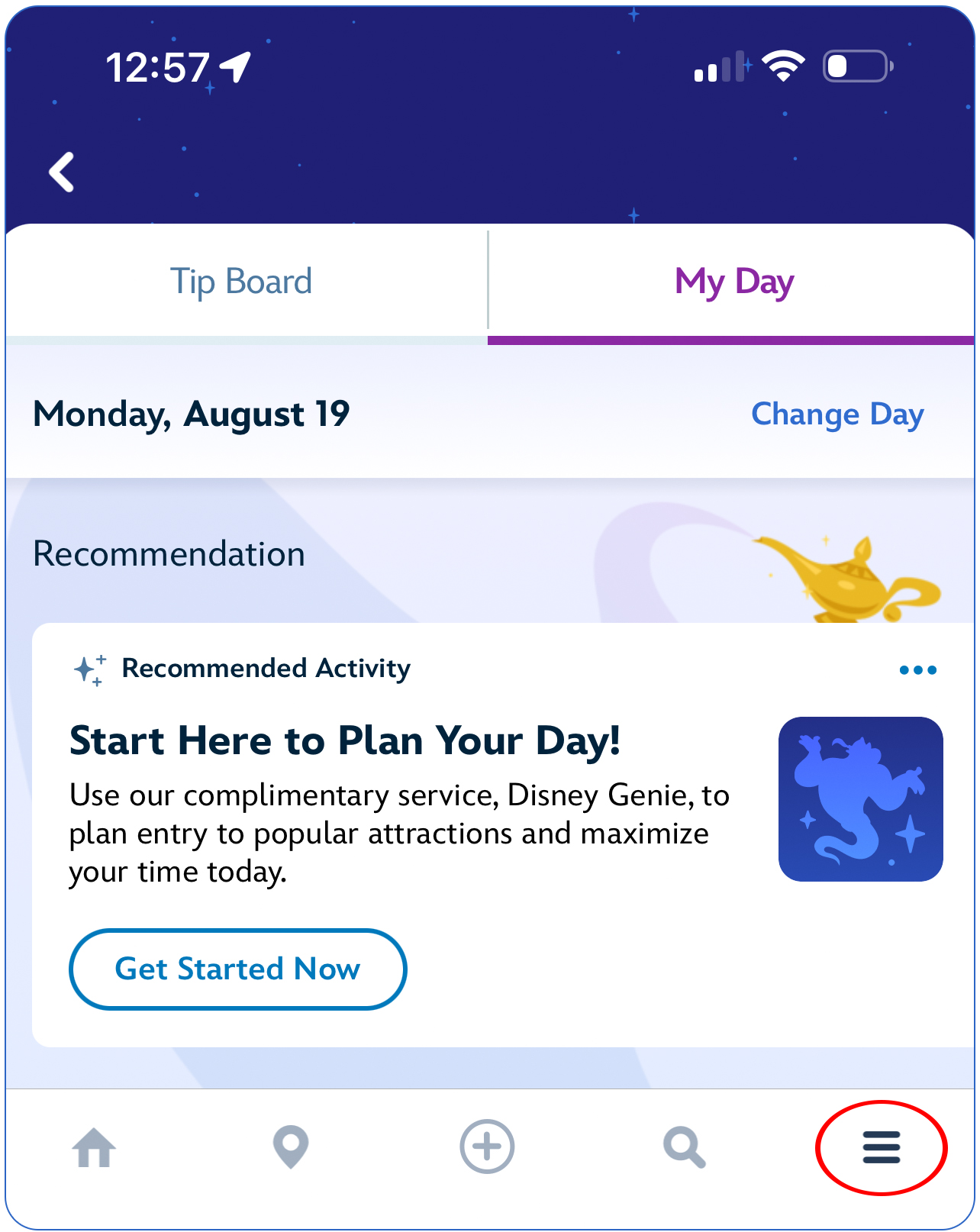Open search from bottom navigation
This screenshot has height=1232, width=980.
[684, 1147]
